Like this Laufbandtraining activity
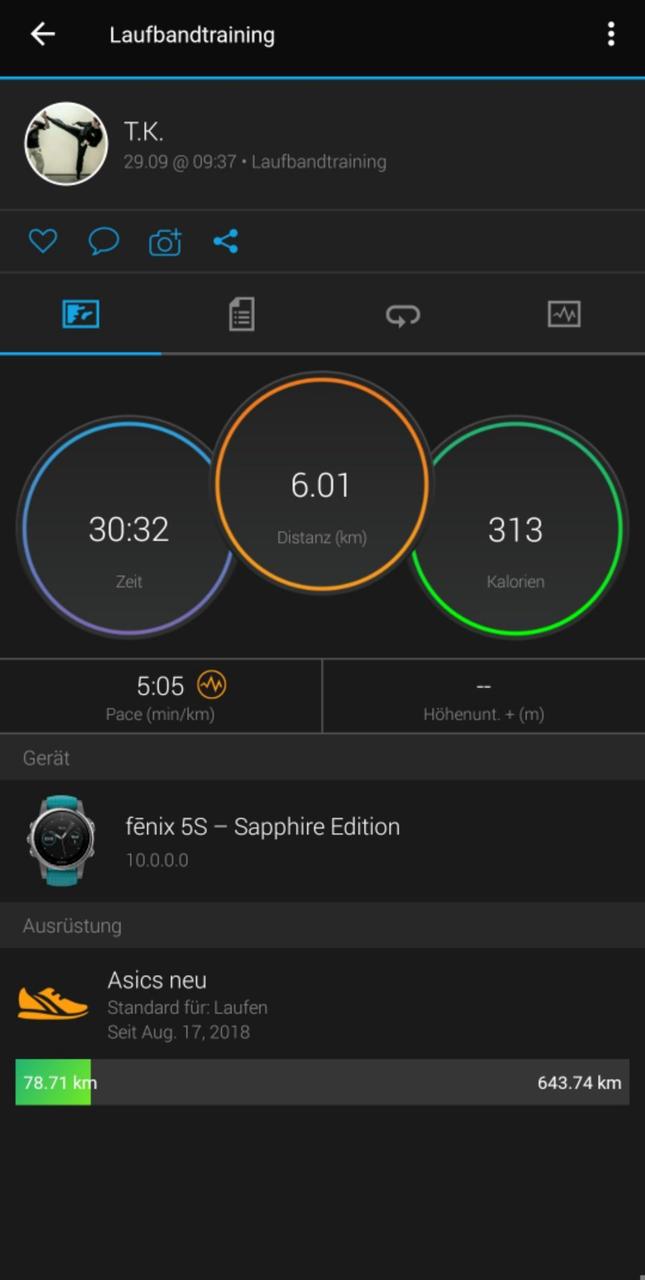 [43, 241]
